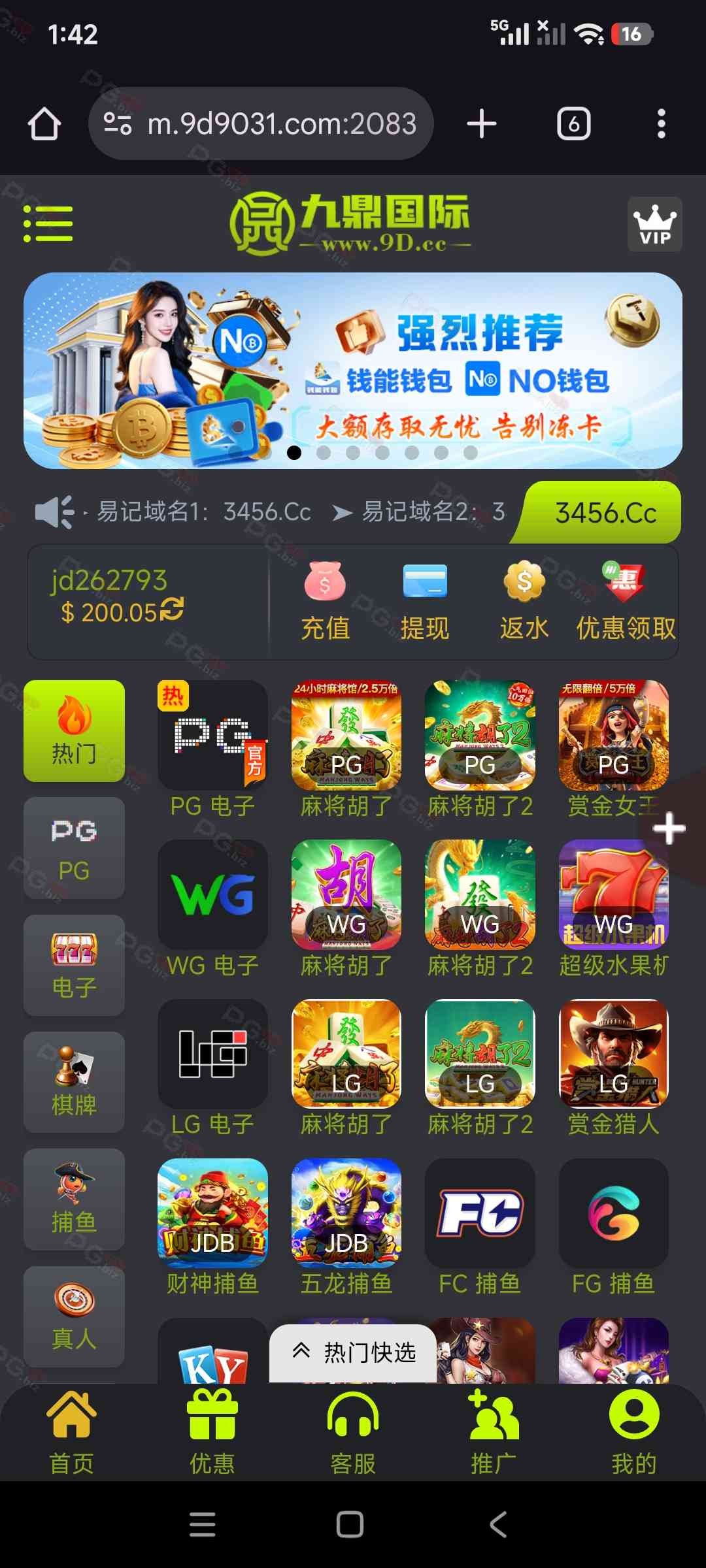The width and height of the screenshot is (706, 1568).
Task: Open 优惠领取 promotions claim
Action: point(625,600)
